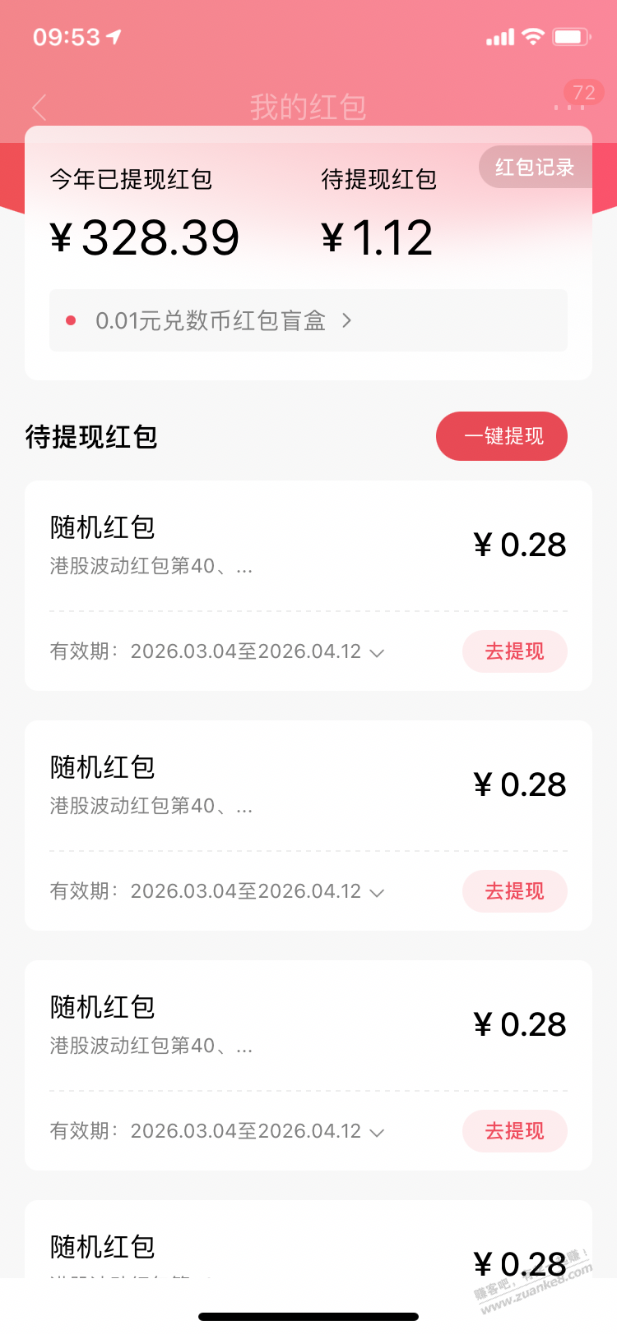Go back from the 我的红包 page
This screenshot has height=1334, width=617.
40,107
